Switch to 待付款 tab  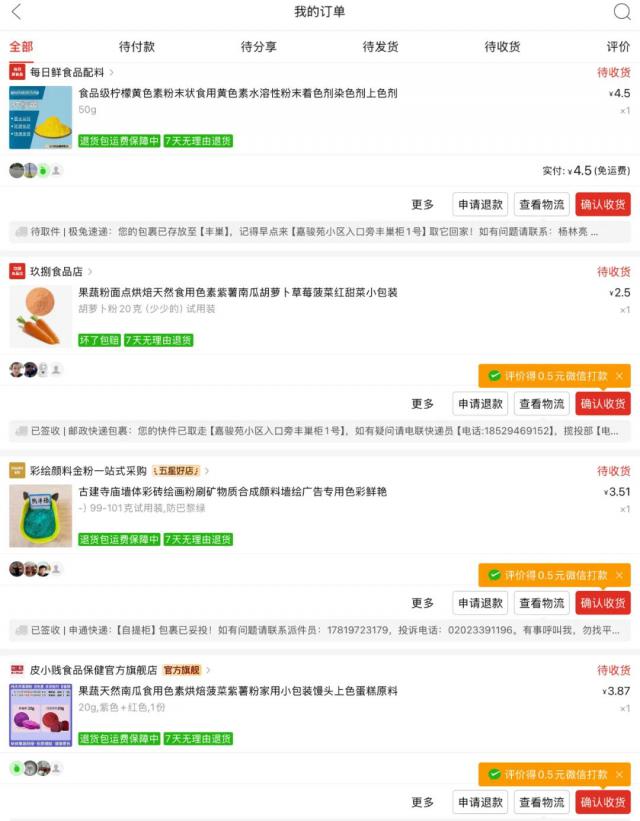coord(137,47)
